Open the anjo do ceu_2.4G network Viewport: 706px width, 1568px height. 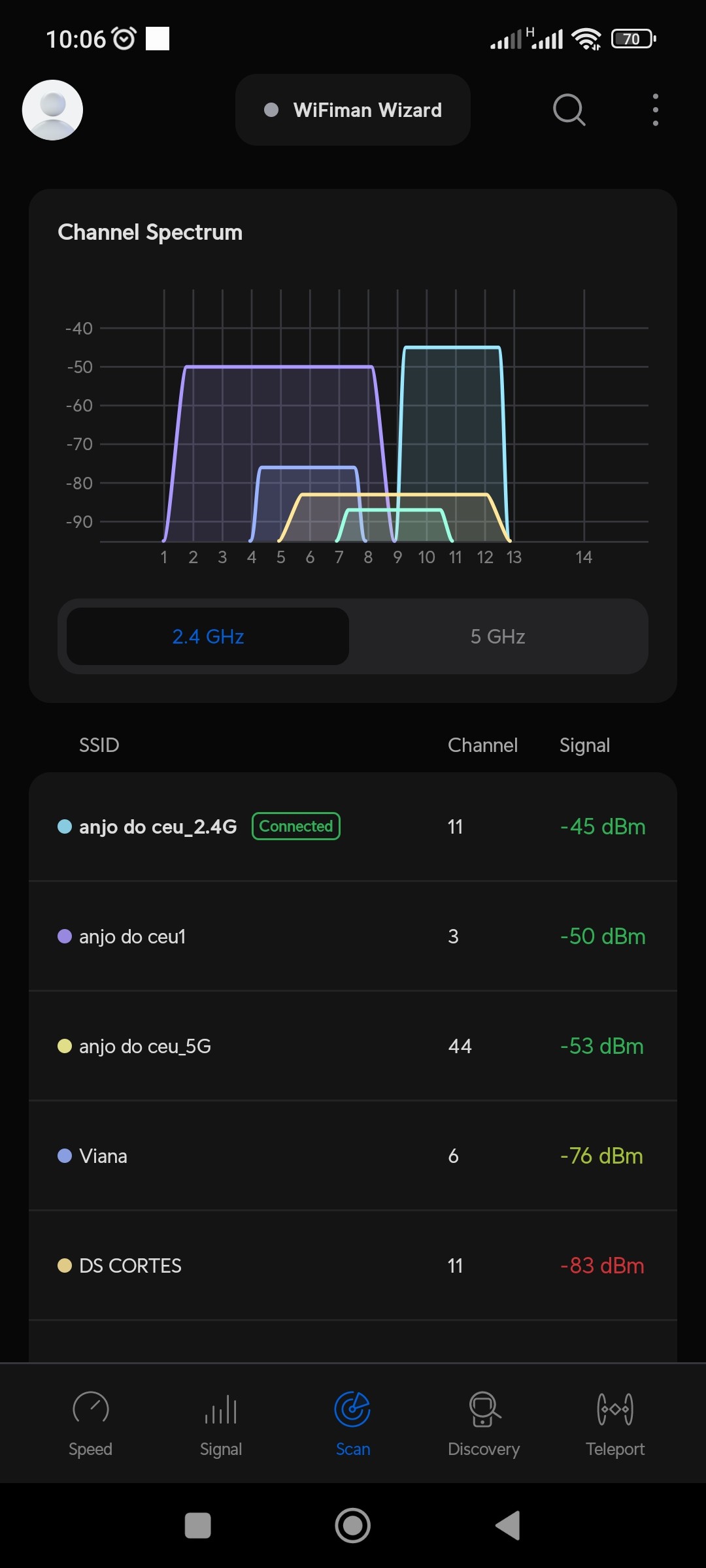click(x=353, y=826)
